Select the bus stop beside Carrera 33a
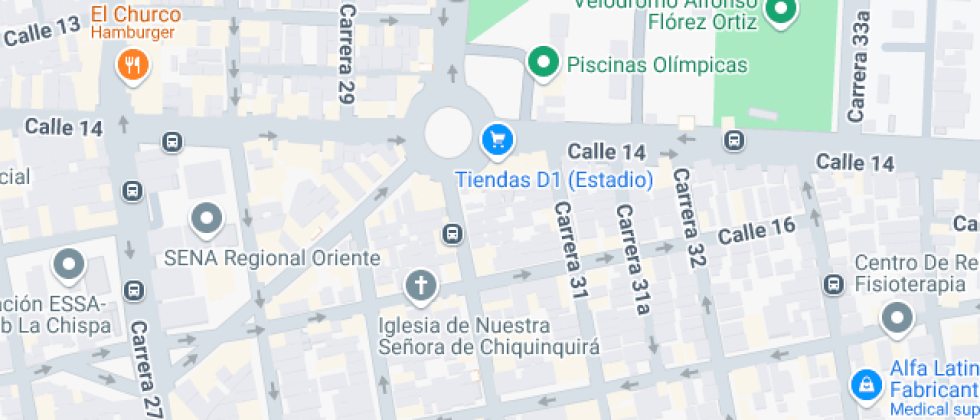 pyautogui.click(x=734, y=140)
